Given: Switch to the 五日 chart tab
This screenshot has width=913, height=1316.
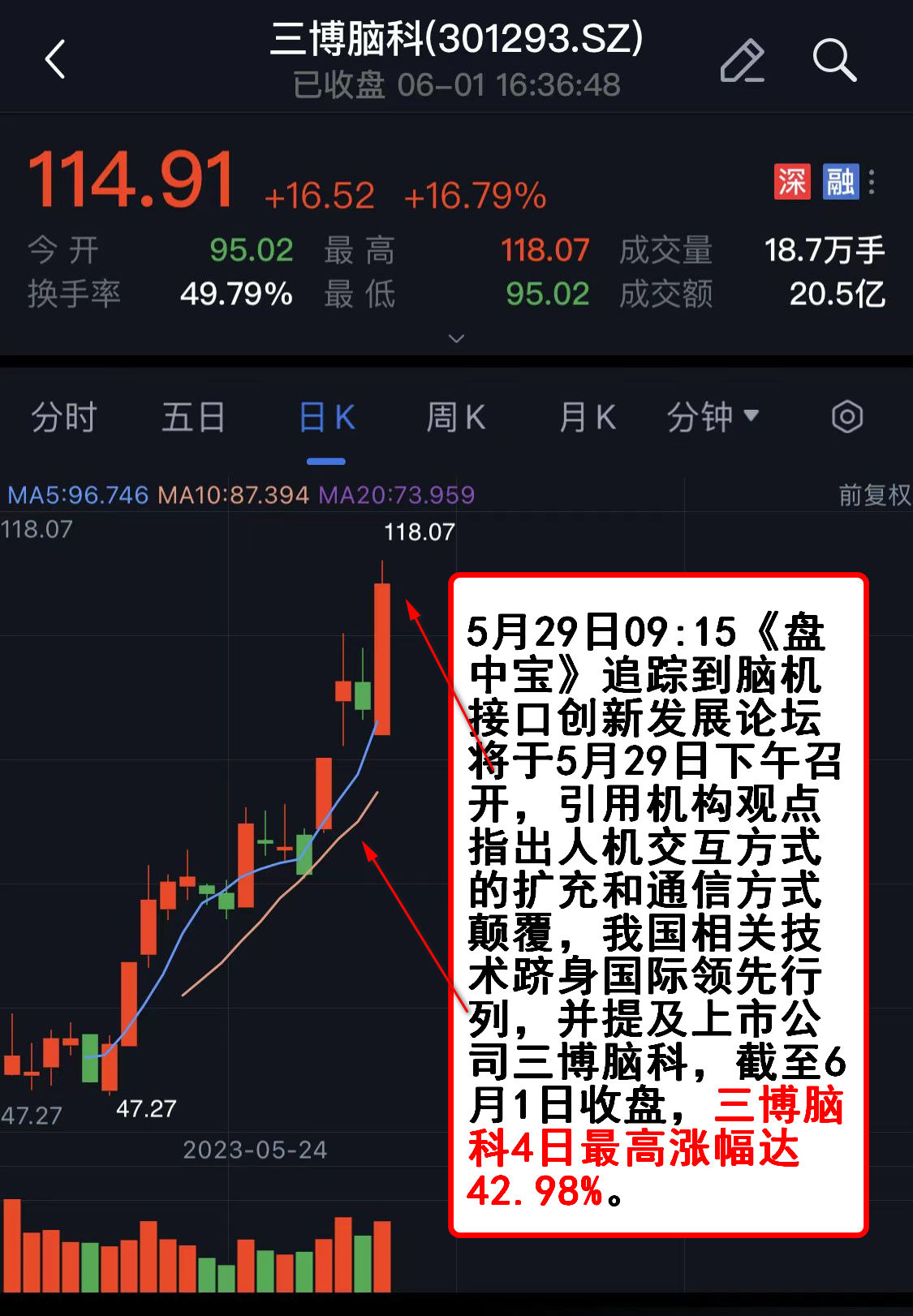Looking at the screenshot, I should tap(193, 418).
